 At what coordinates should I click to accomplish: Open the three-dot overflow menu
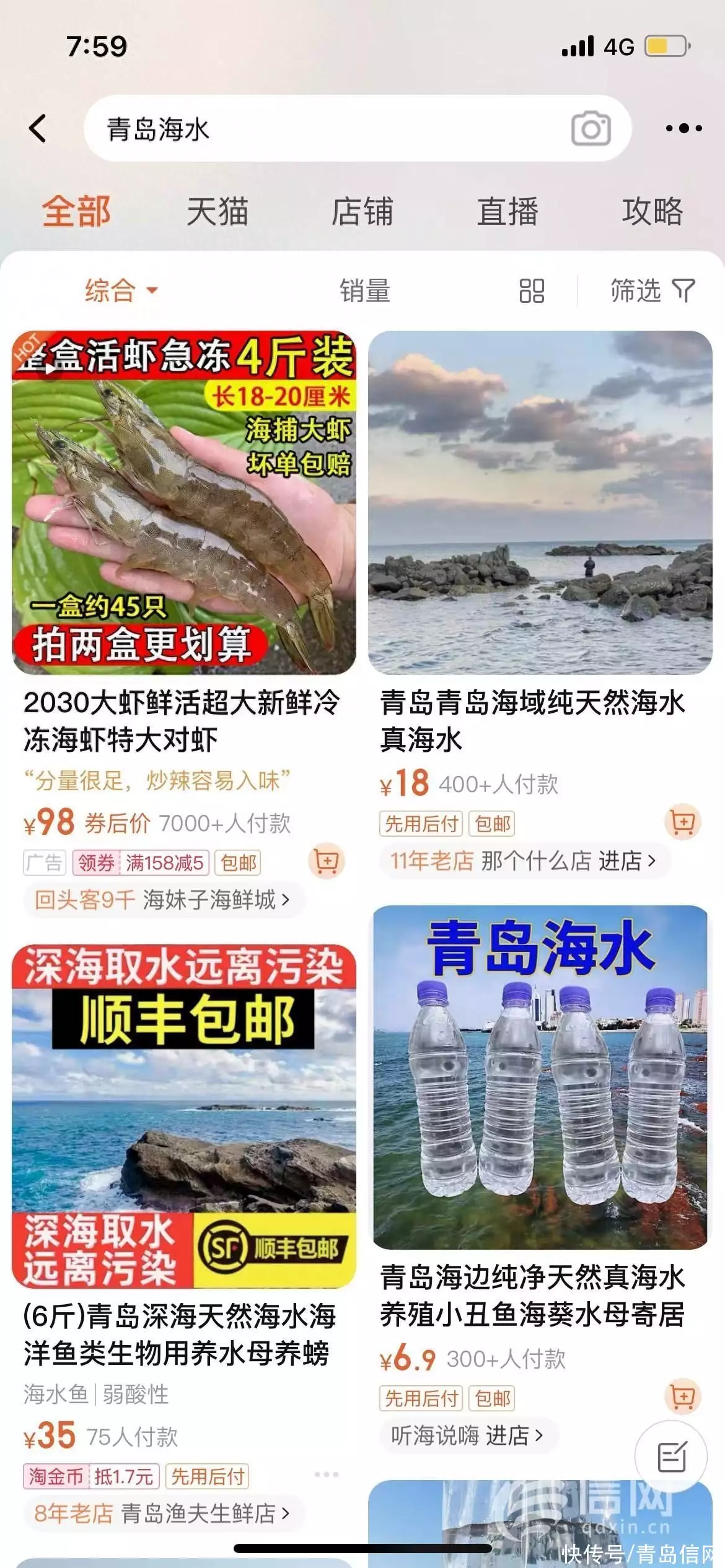tap(683, 129)
